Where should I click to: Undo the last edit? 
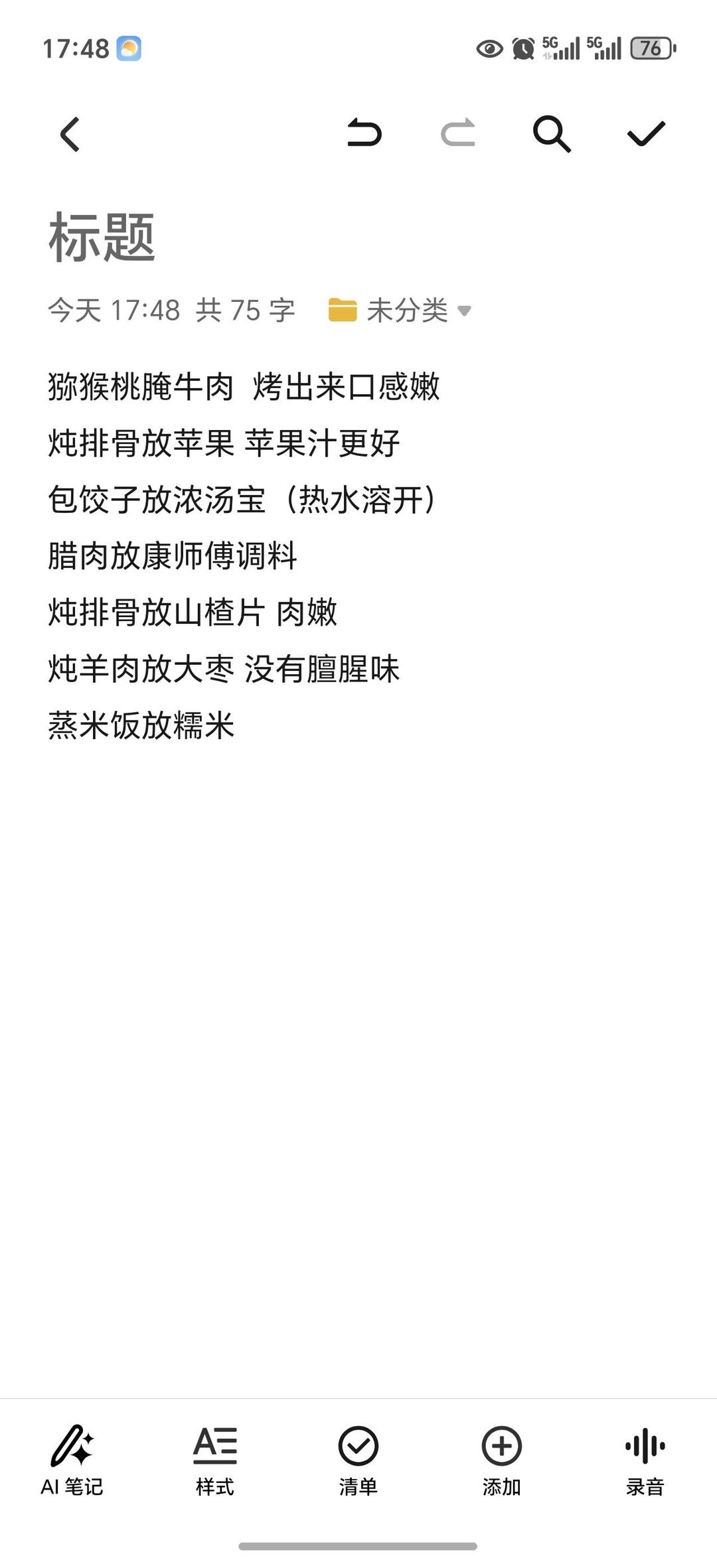point(364,133)
